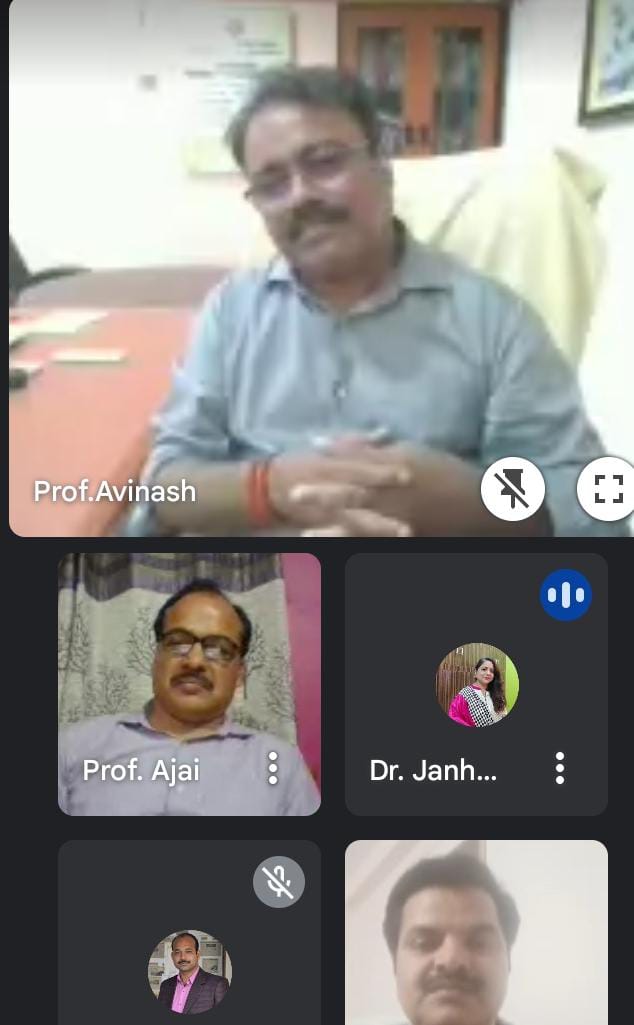The width and height of the screenshot is (634, 1025).
Task: Open more options for Dr. Janh...
Action: (559, 768)
